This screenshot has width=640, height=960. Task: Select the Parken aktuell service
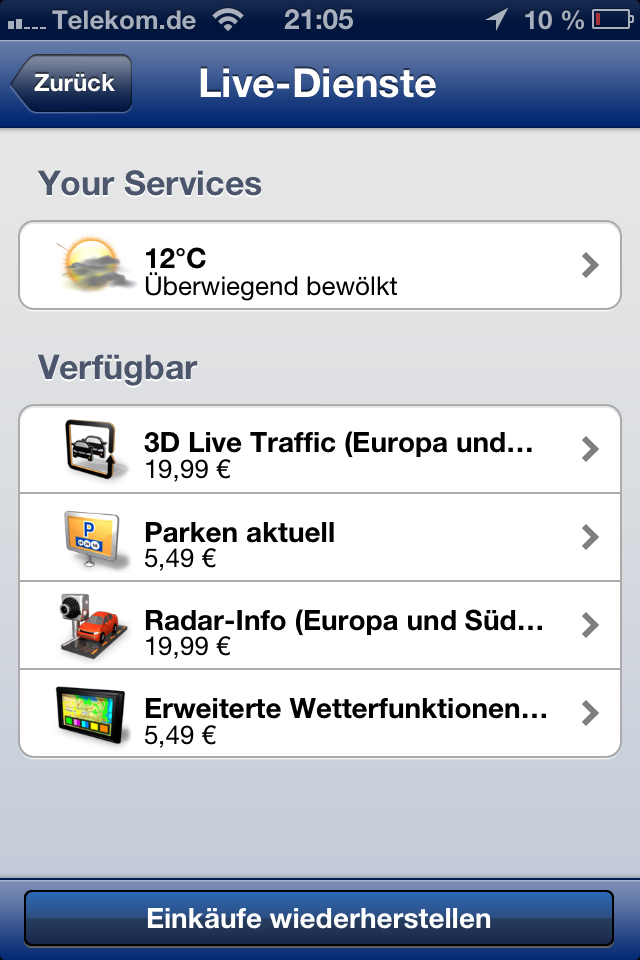pos(320,537)
